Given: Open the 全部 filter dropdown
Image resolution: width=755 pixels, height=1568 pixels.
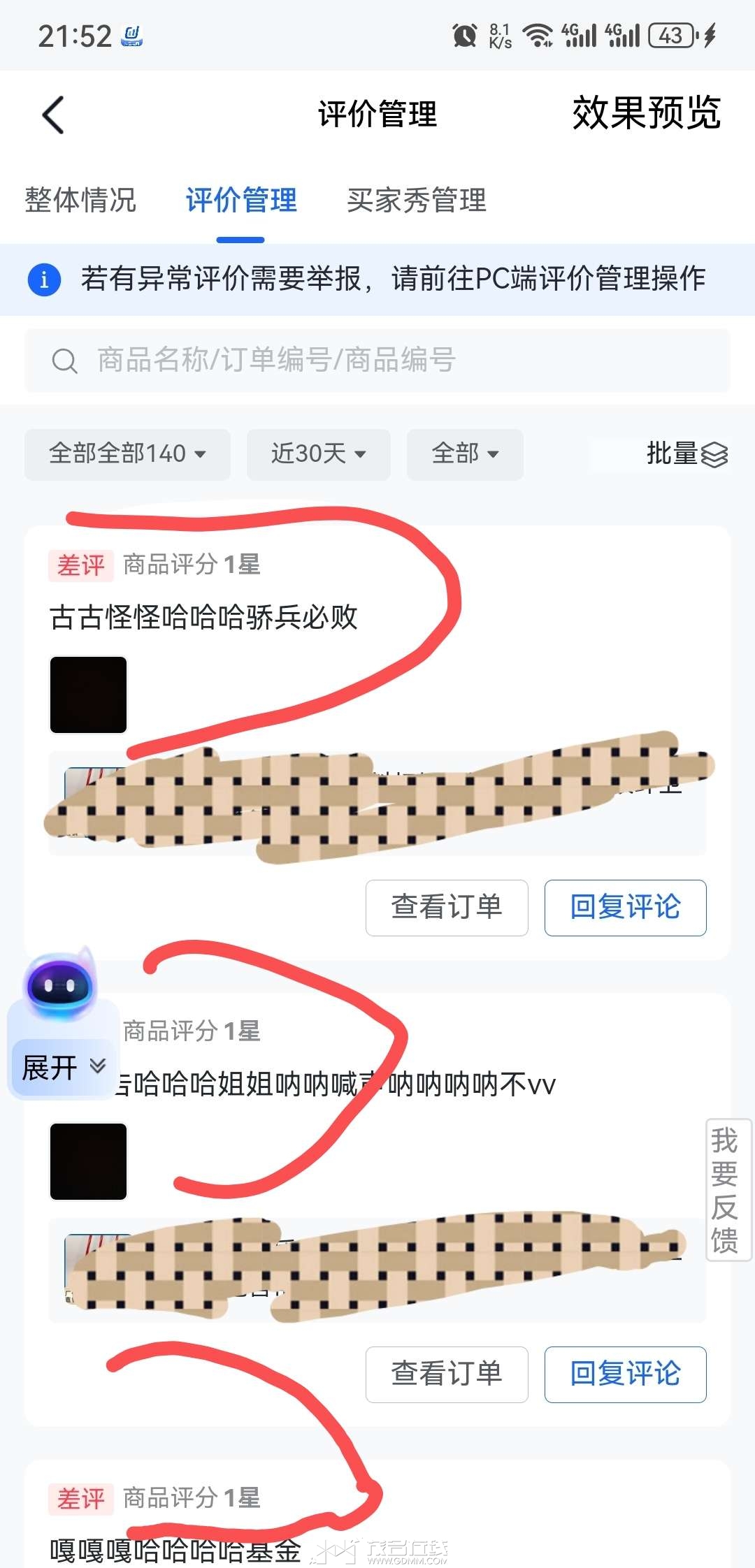Looking at the screenshot, I should (465, 454).
